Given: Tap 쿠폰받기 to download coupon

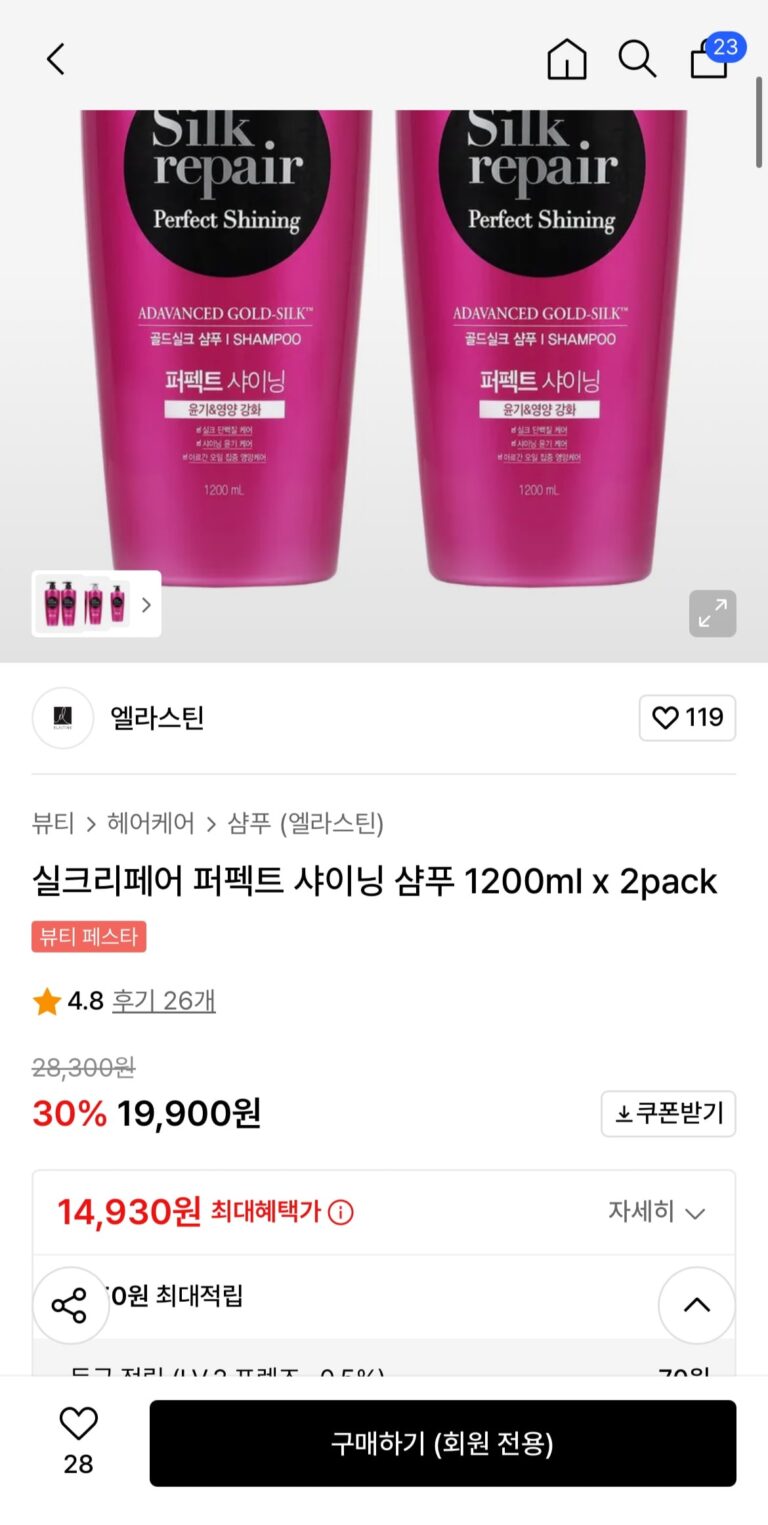Looking at the screenshot, I should (x=668, y=1114).
